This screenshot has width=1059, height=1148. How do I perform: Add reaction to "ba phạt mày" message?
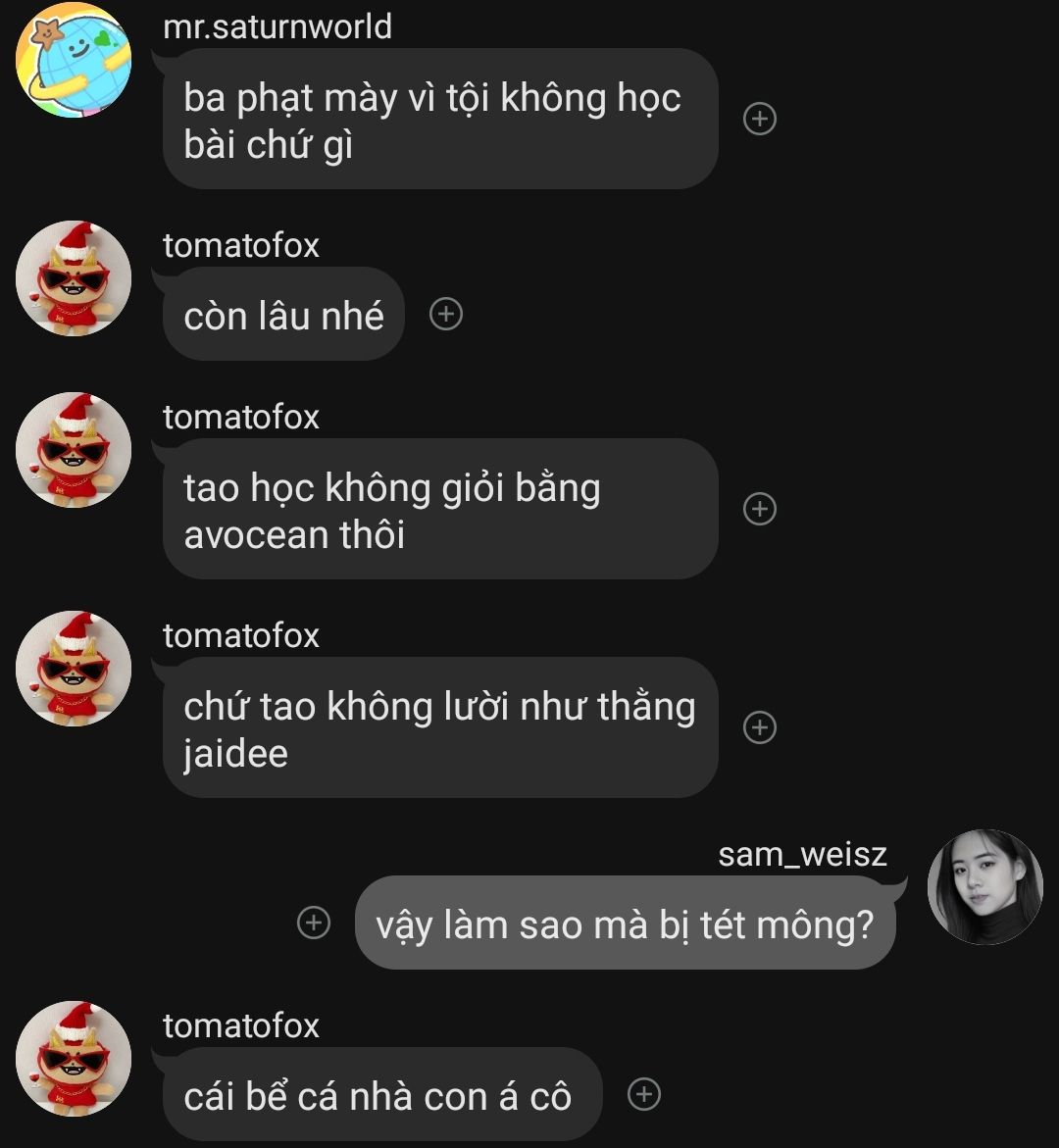tap(760, 119)
